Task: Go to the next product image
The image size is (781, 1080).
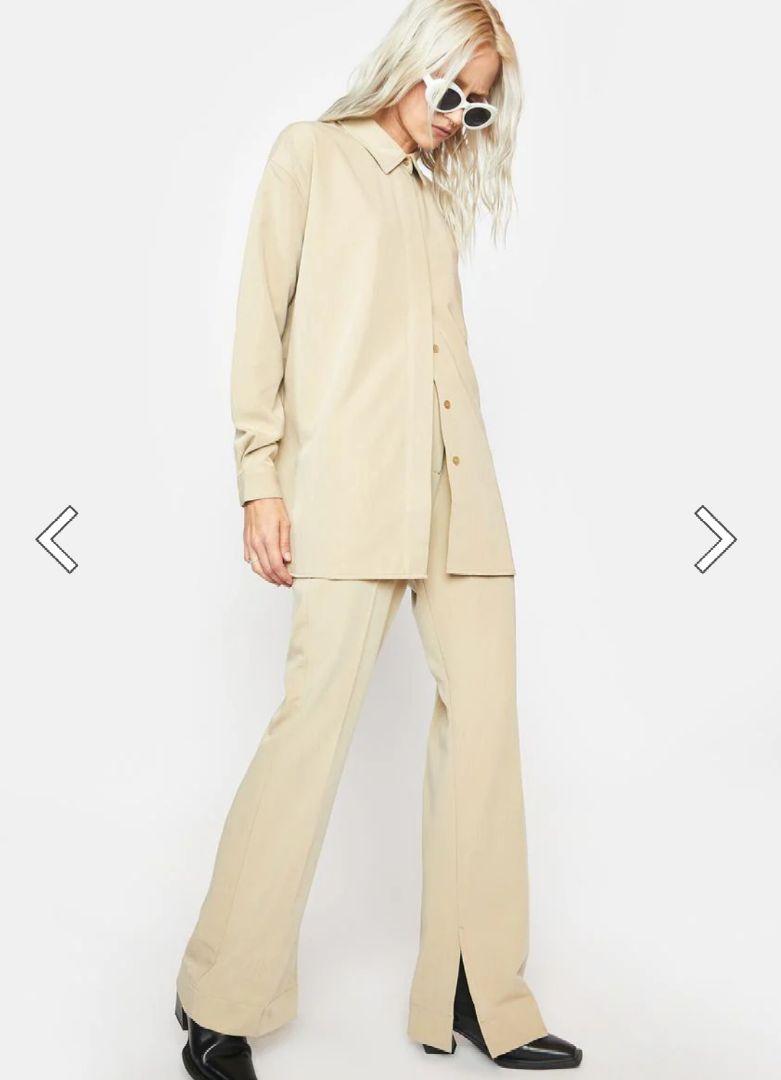Action: [715, 539]
